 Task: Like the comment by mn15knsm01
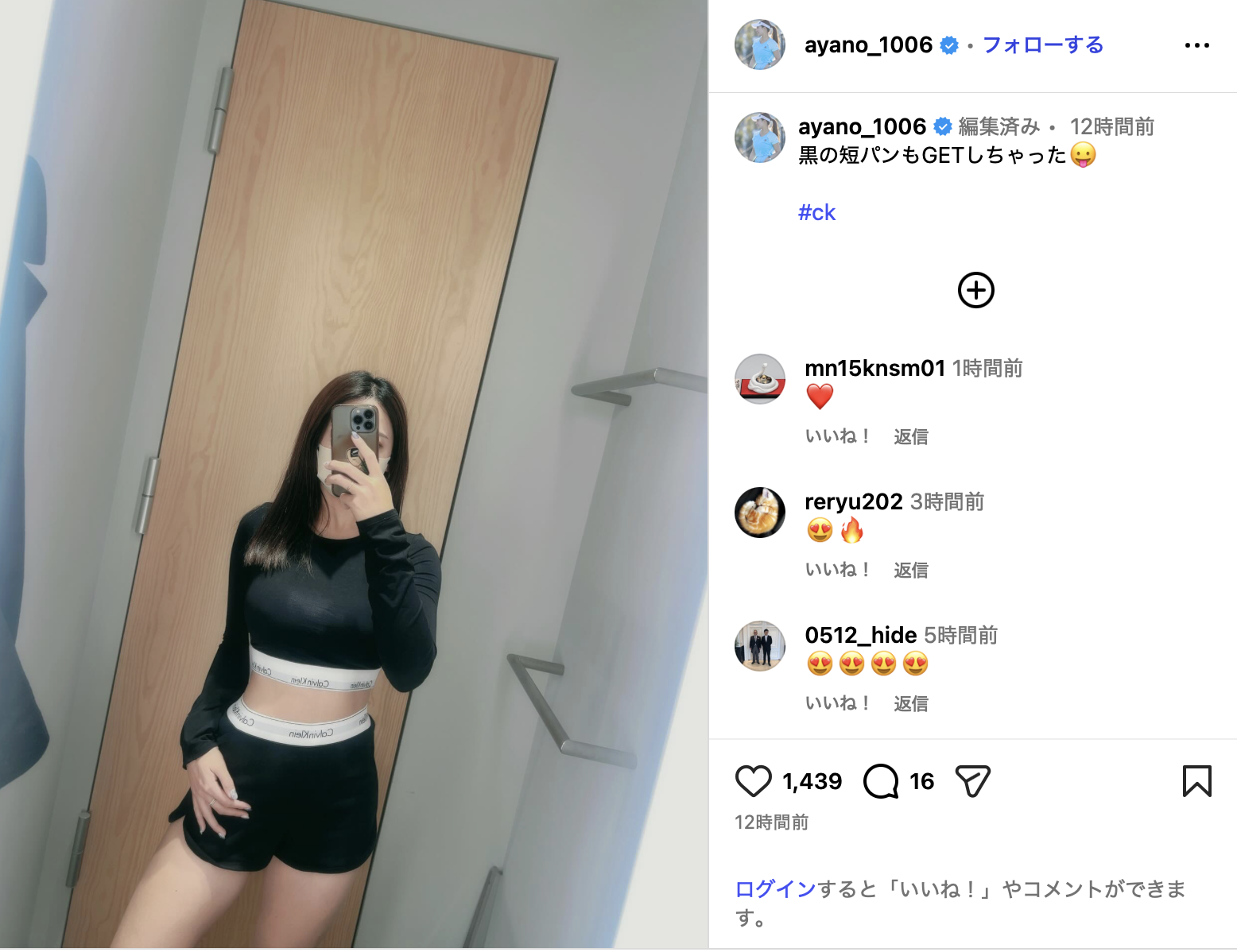tap(836, 436)
